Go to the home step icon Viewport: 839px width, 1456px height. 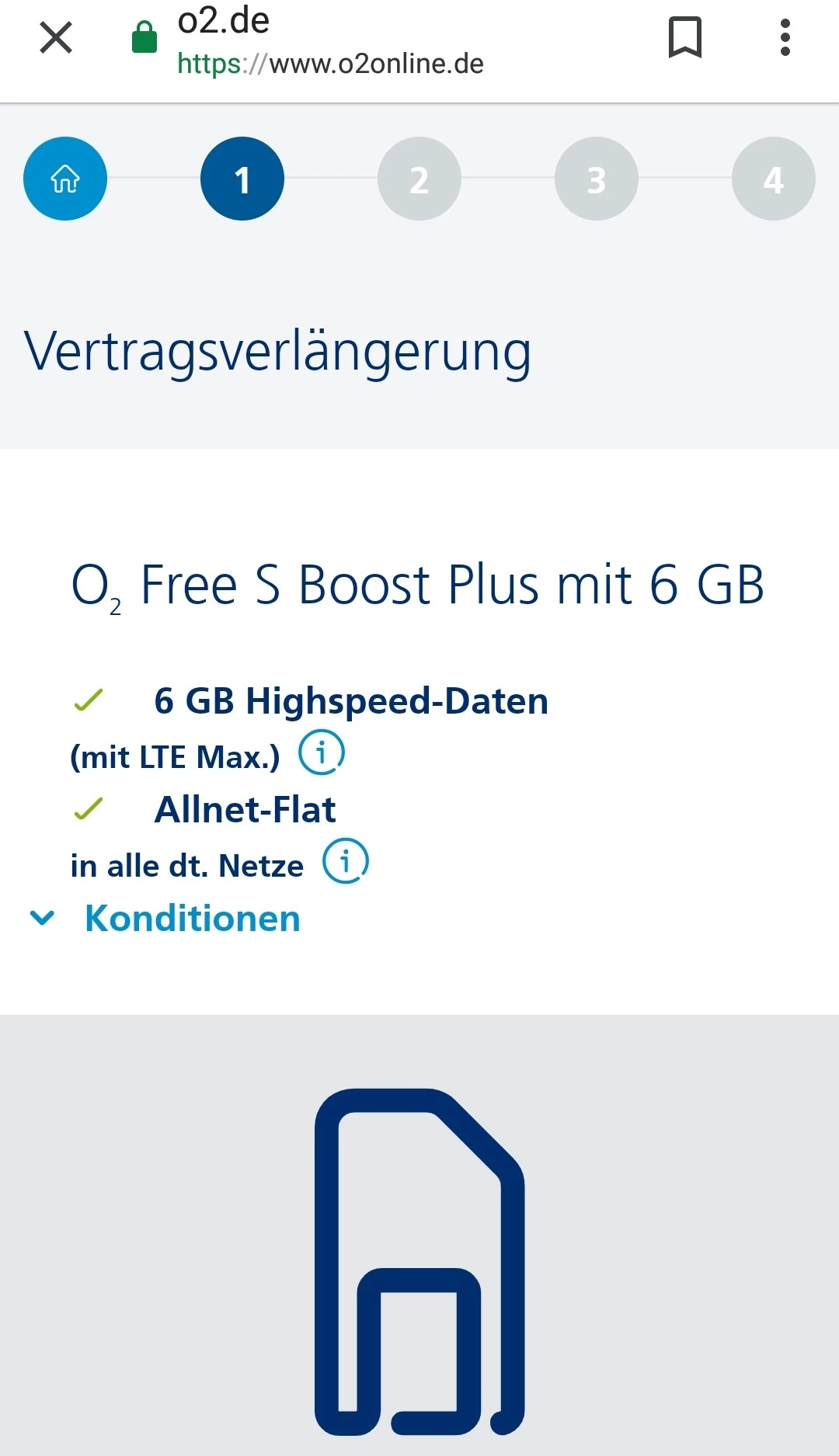(x=65, y=179)
